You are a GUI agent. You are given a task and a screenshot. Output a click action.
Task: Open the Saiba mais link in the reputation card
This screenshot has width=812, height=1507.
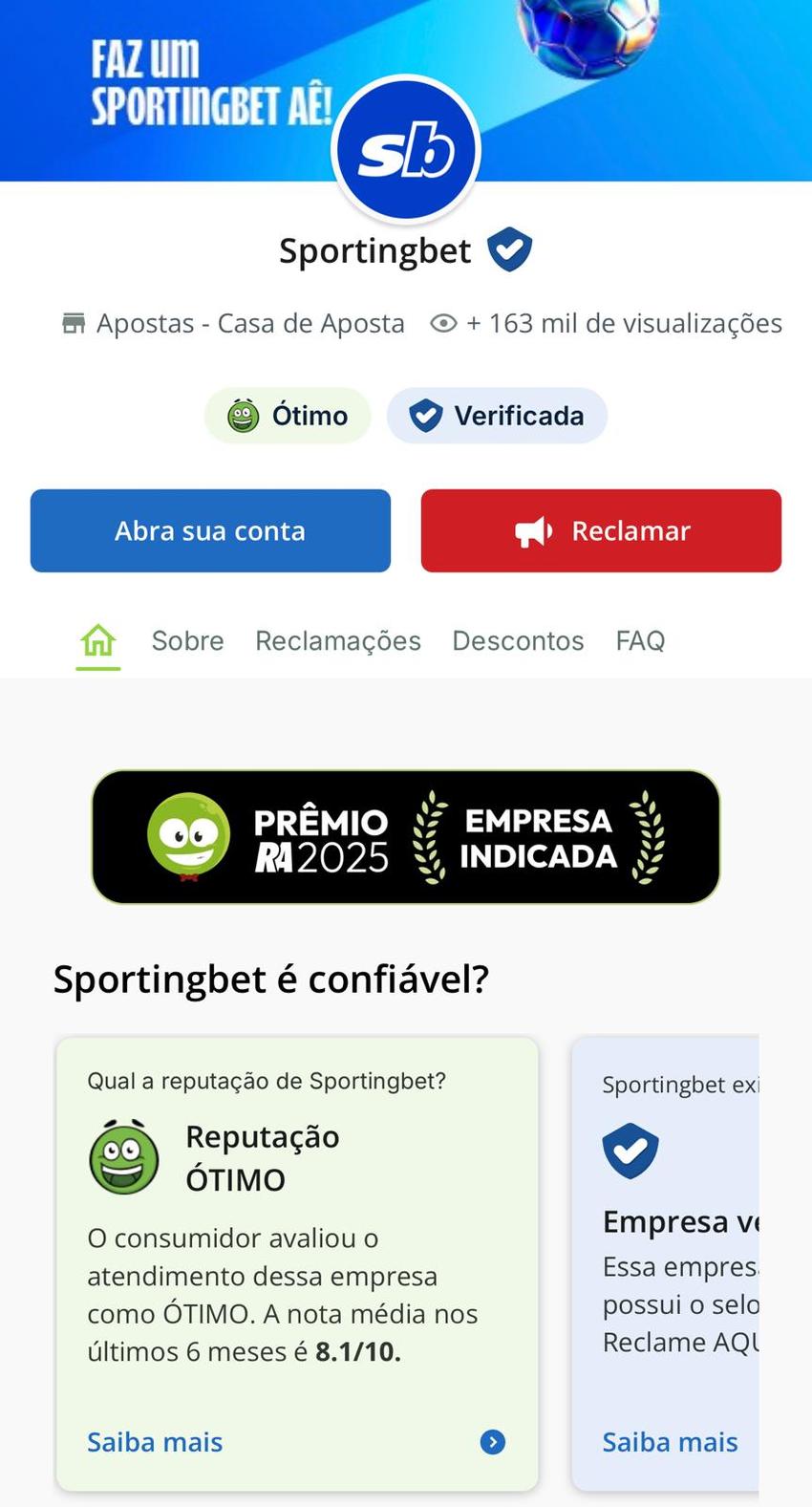pos(155,1442)
